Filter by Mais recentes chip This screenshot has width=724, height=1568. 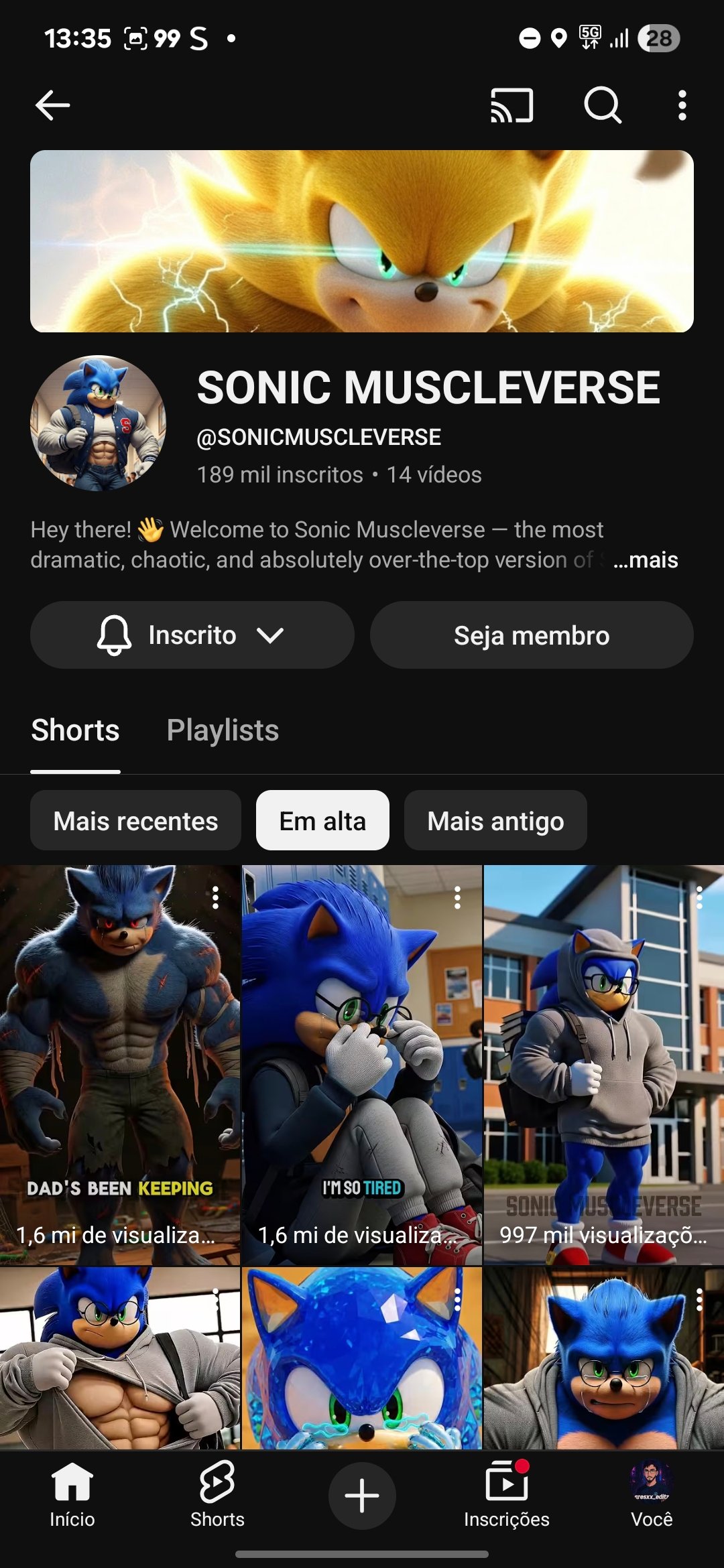(x=135, y=820)
